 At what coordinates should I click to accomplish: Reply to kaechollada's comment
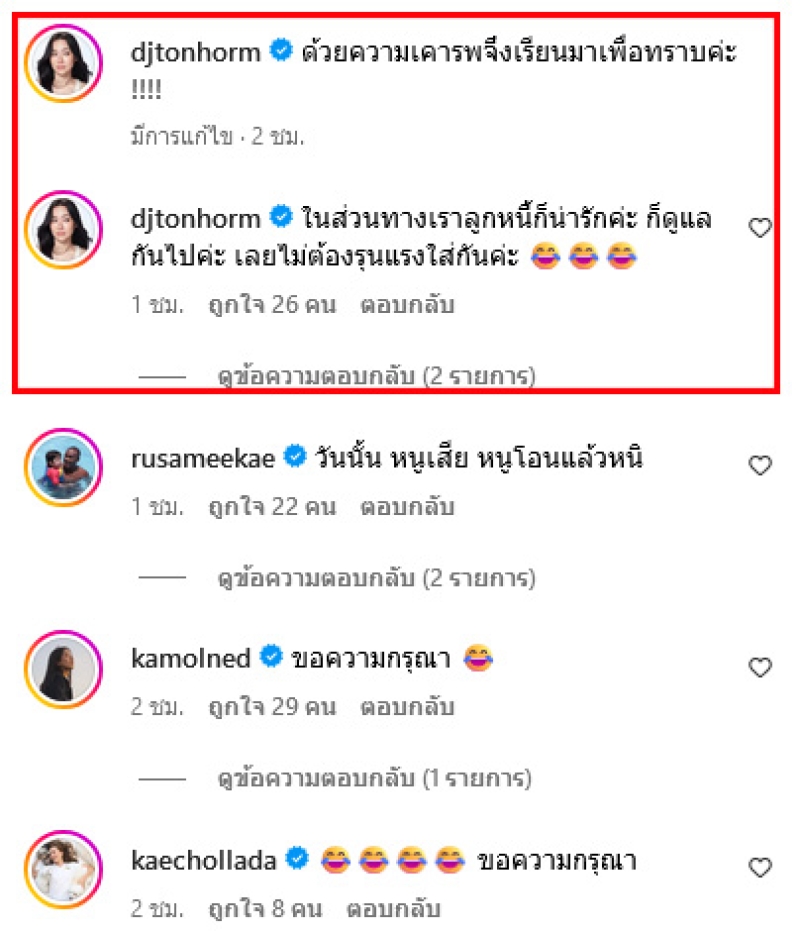[x=393, y=911]
